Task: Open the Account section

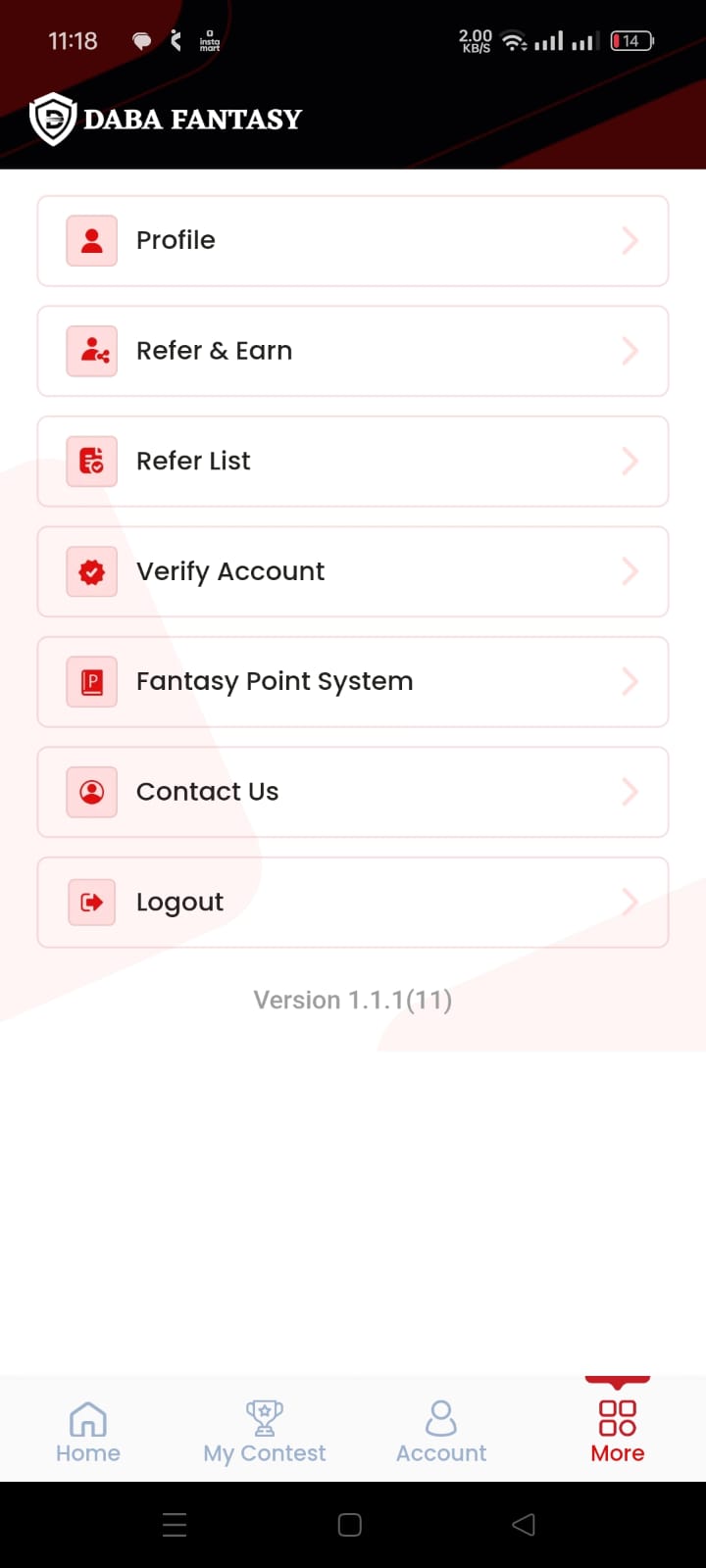Action: (x=441, y=1429)
